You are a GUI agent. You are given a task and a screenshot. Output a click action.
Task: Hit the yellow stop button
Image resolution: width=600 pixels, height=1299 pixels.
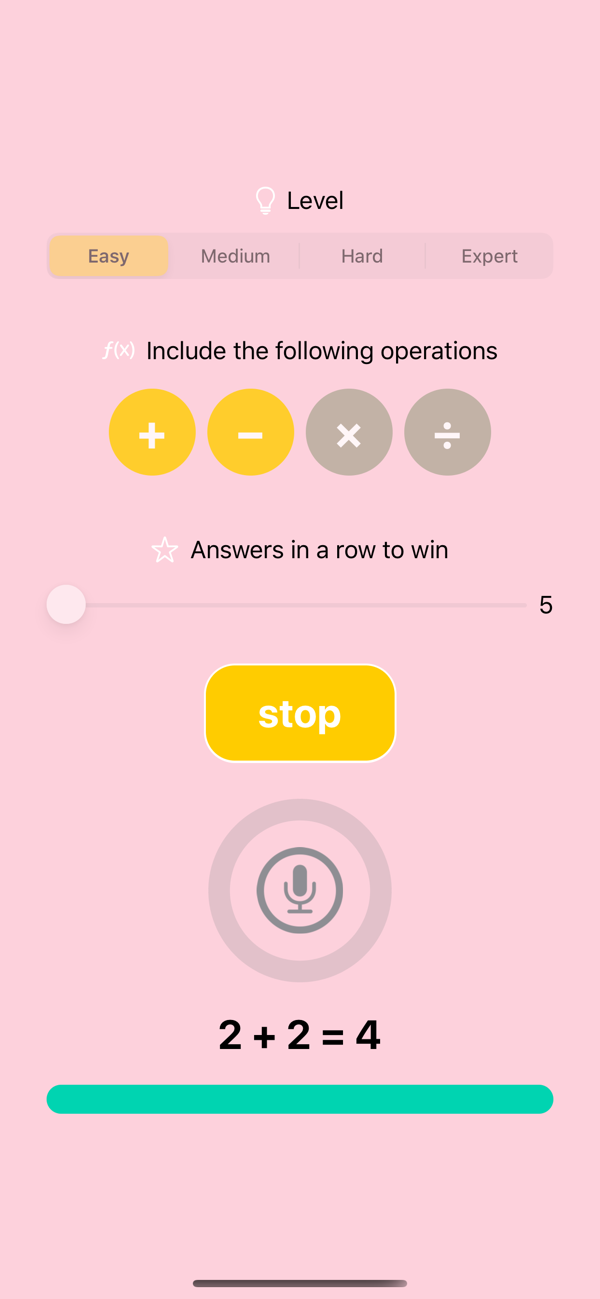coord(300,713)
